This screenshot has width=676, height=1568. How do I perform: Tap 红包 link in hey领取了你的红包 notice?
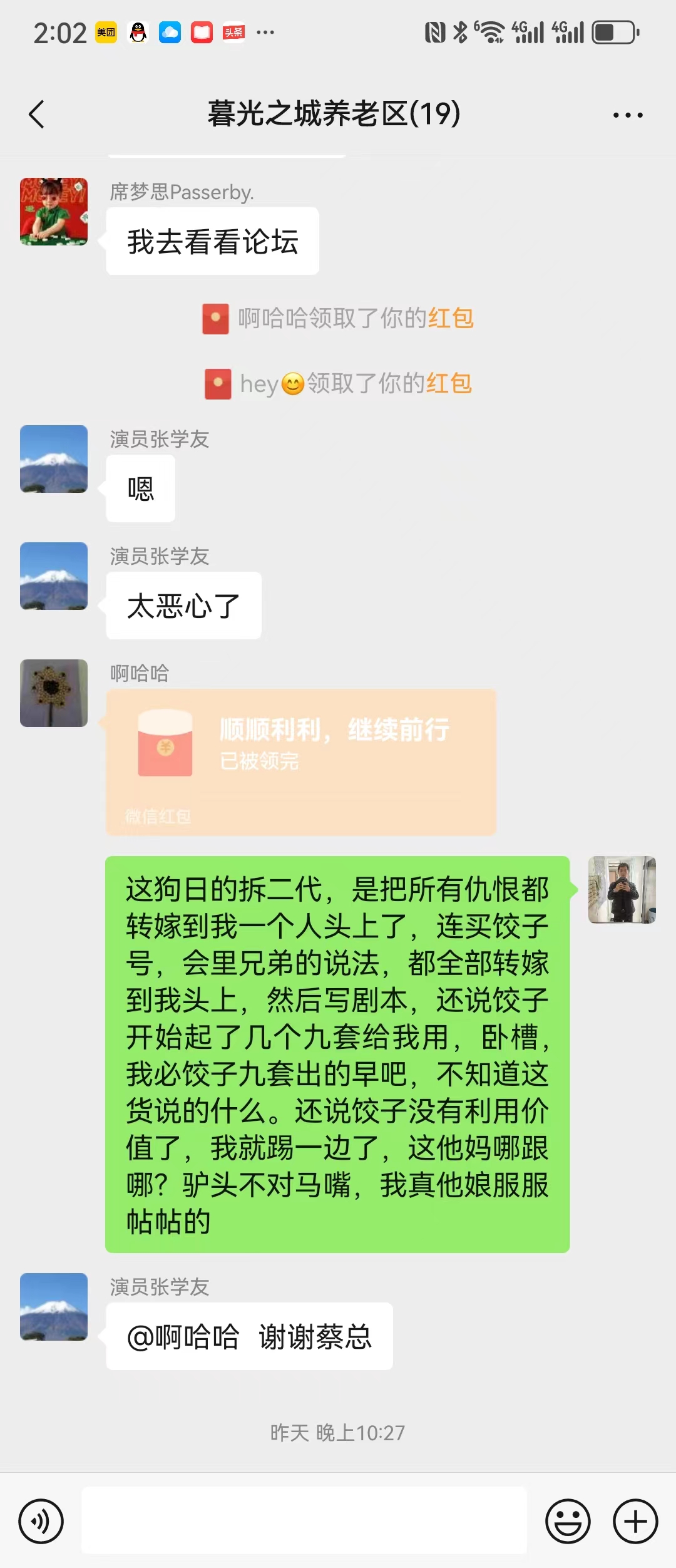[x=449, y=383]
